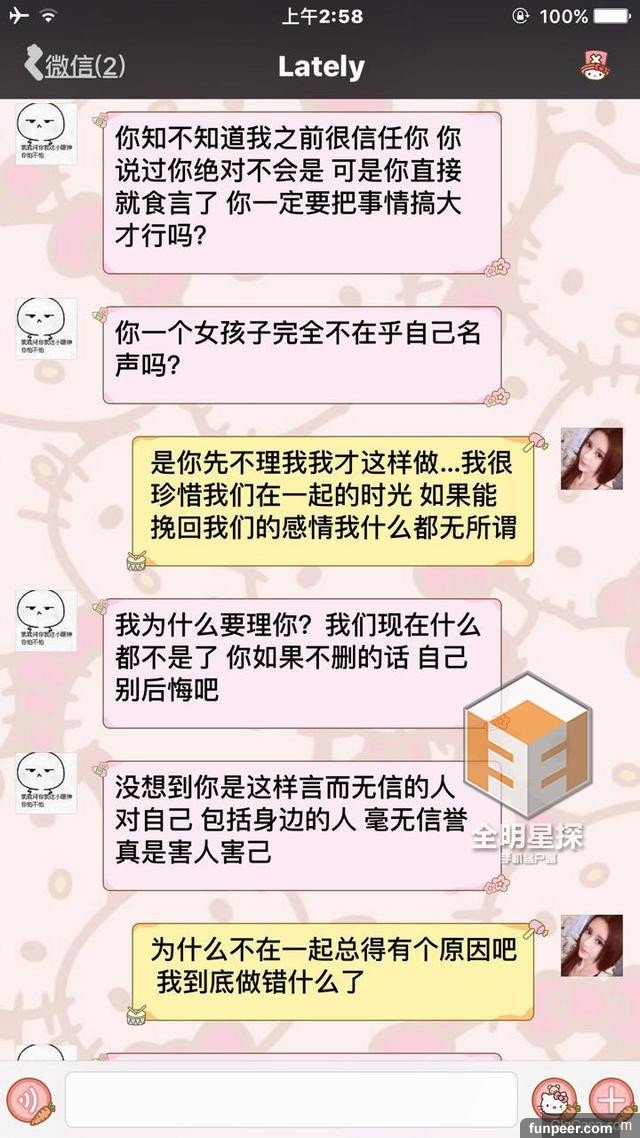Screen dimensions: 640x1138
Task: Open the plus attachment menu
Action: pos(609,1098)
